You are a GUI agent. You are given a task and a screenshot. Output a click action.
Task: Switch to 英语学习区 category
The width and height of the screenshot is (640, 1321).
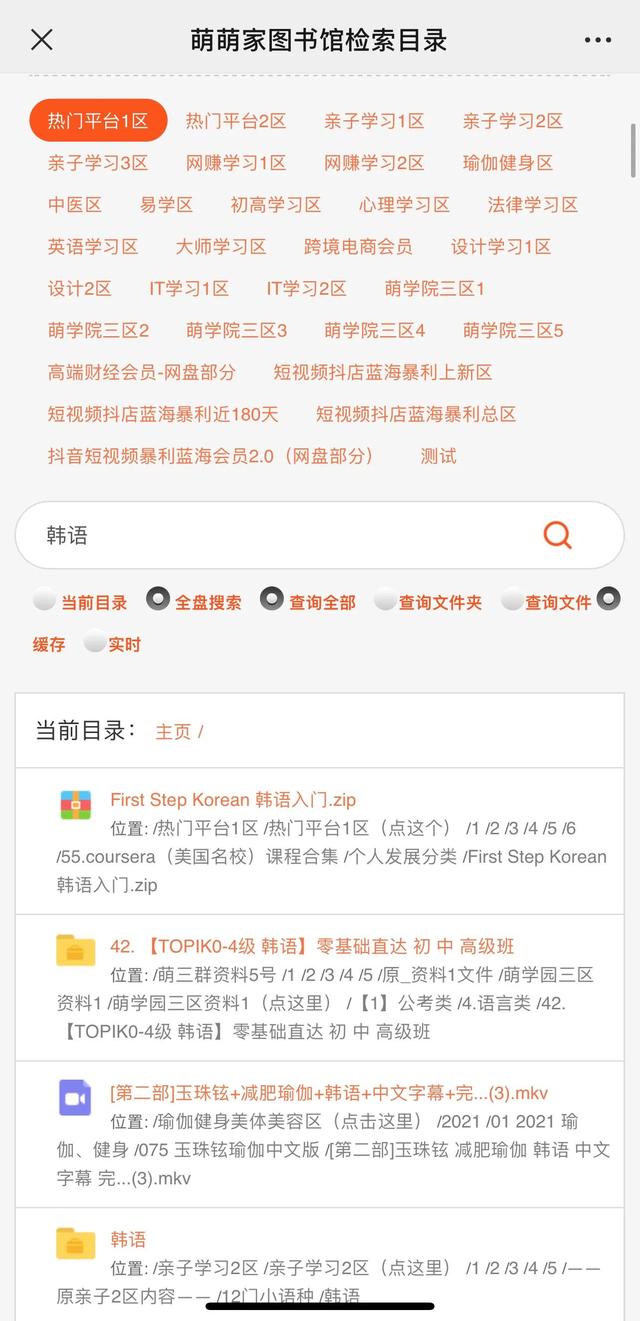click(x=93, y=247)
